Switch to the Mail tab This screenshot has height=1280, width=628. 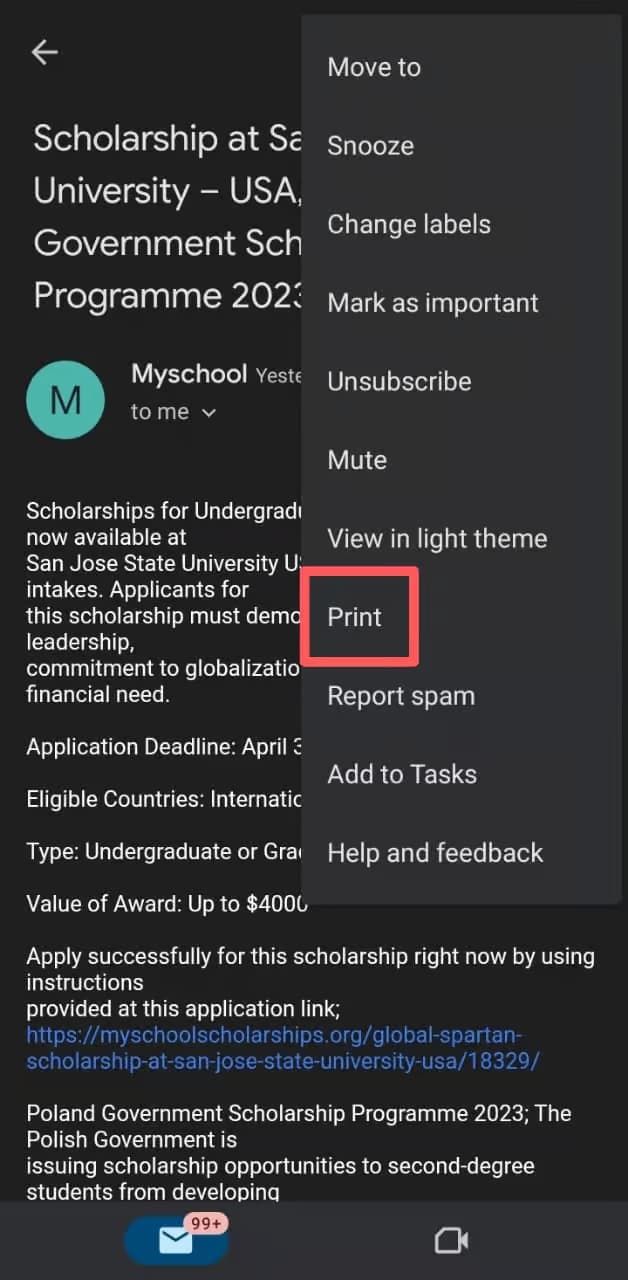pos(176,1241)
